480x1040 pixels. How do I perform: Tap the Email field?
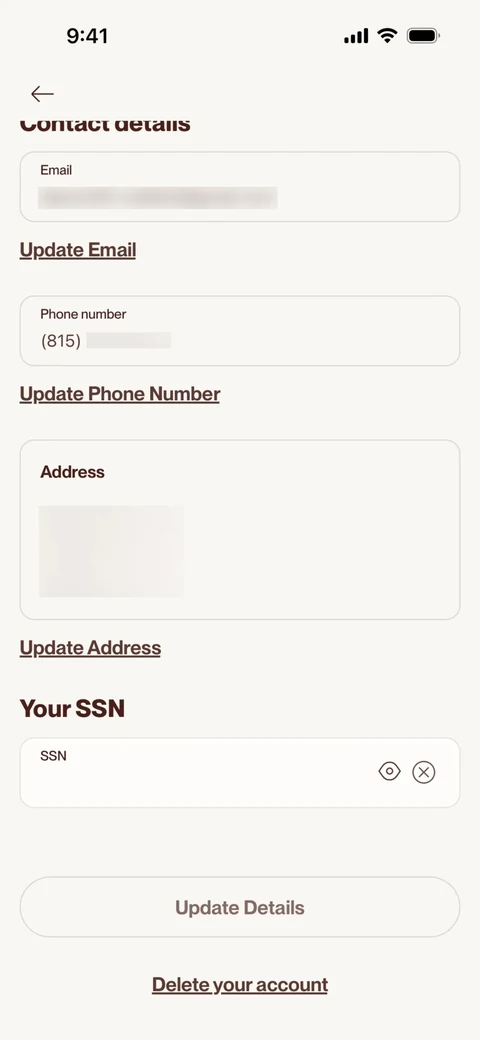(240, 186)
